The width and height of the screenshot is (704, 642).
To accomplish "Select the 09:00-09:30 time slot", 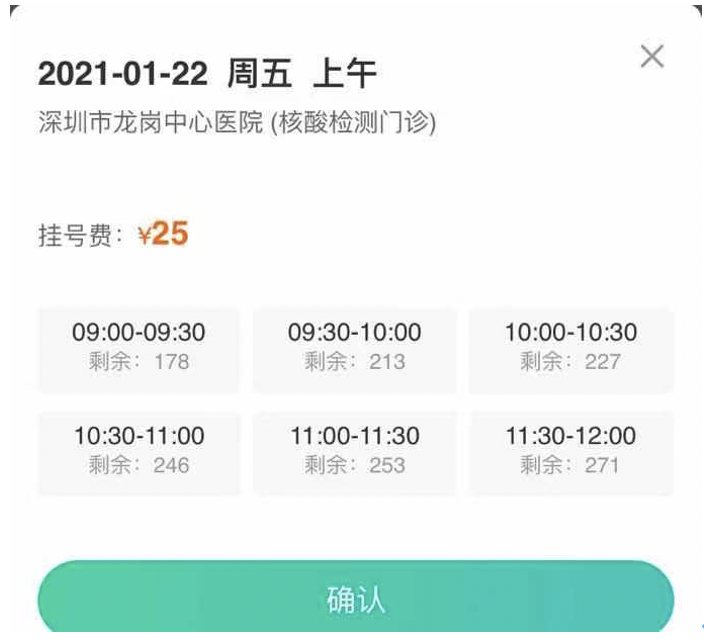I will point(139,347).
